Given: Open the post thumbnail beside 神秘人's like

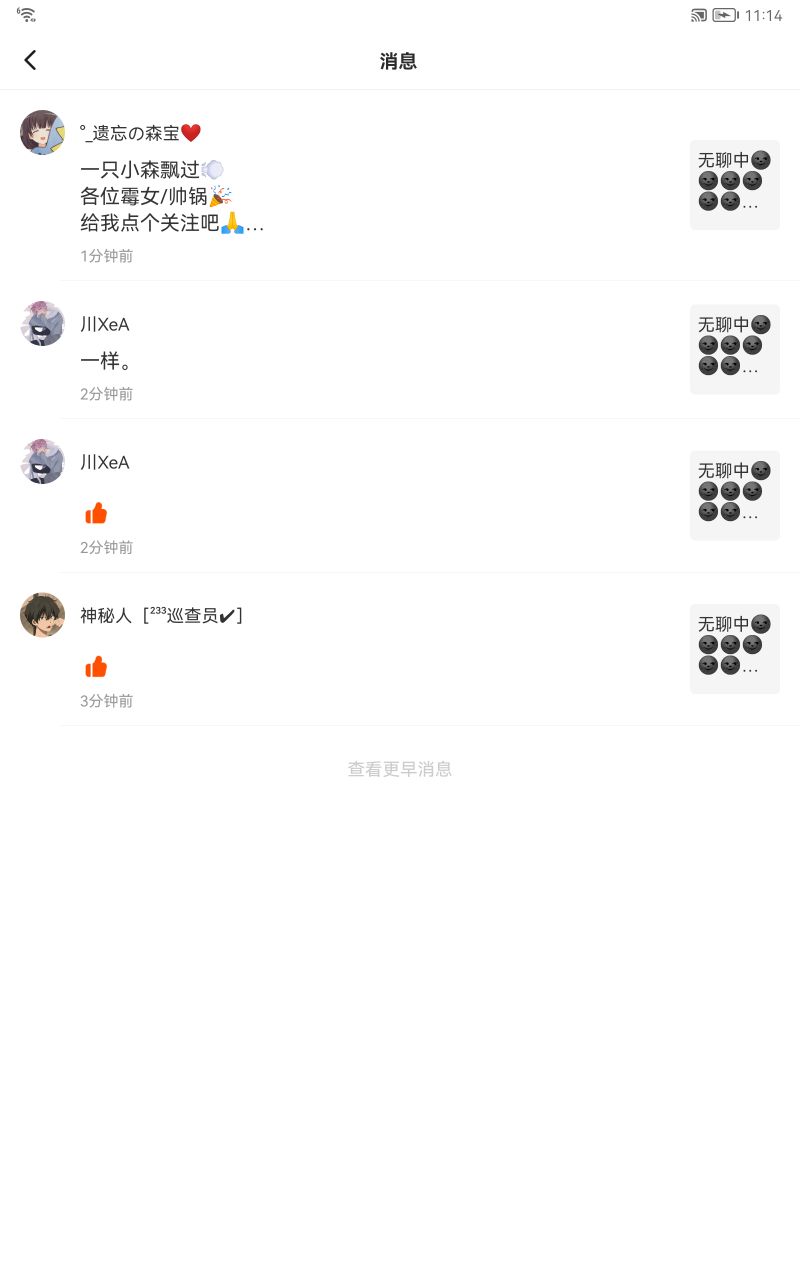Looking at the screenshot, I should [734, 648].
